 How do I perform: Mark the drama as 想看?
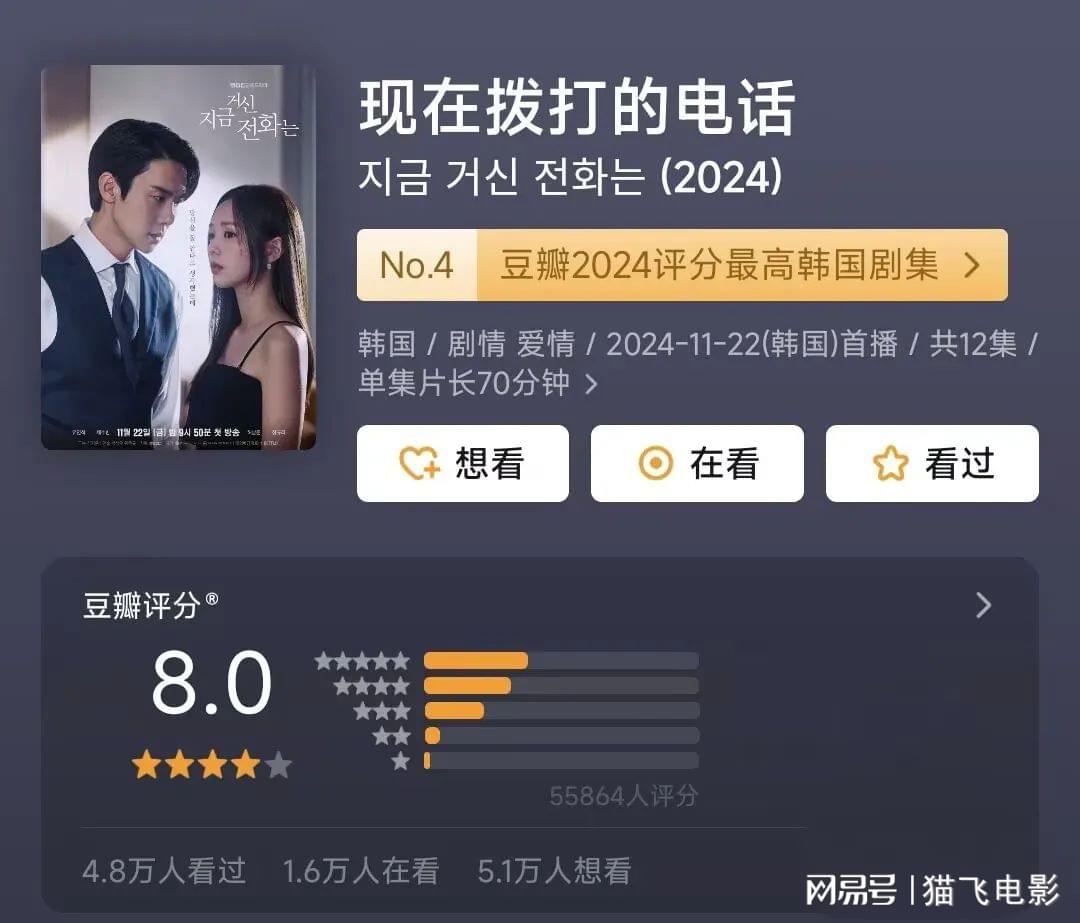(462, 464)
